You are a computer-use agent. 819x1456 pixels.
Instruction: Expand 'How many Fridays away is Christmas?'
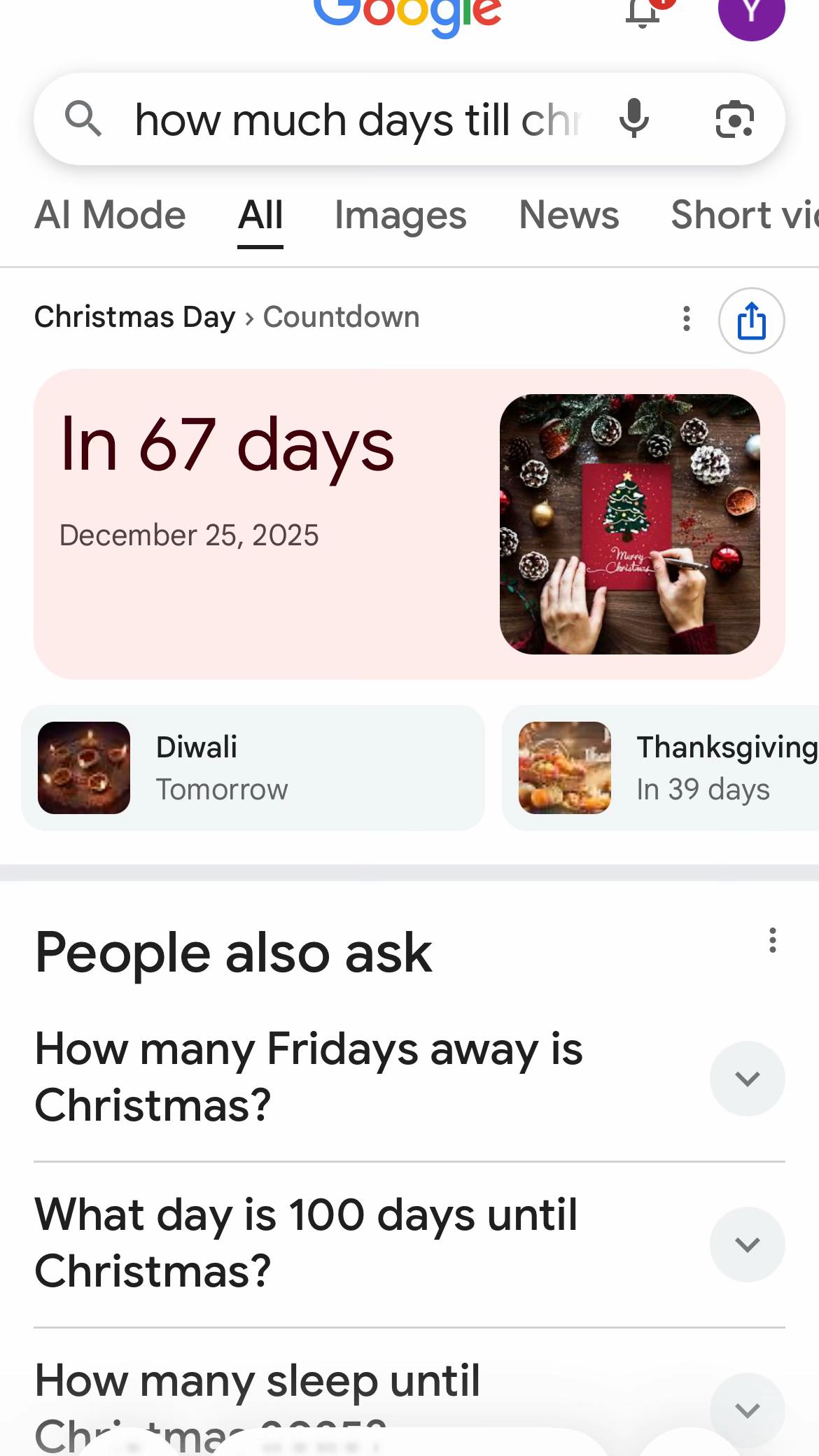click(x=747, y=1078)
